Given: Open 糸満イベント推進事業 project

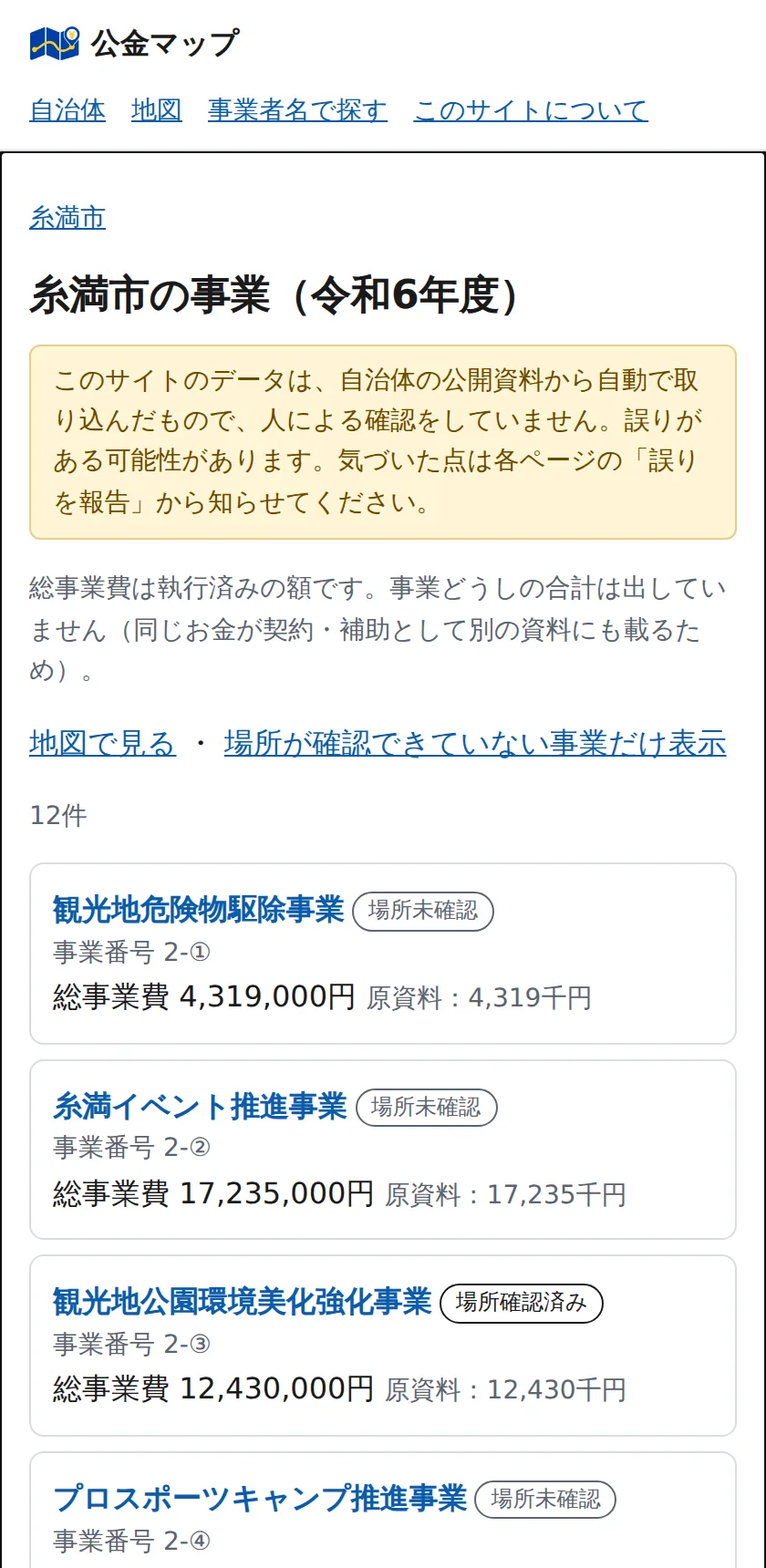Looking at the screenshot, I should (200, 1107).
